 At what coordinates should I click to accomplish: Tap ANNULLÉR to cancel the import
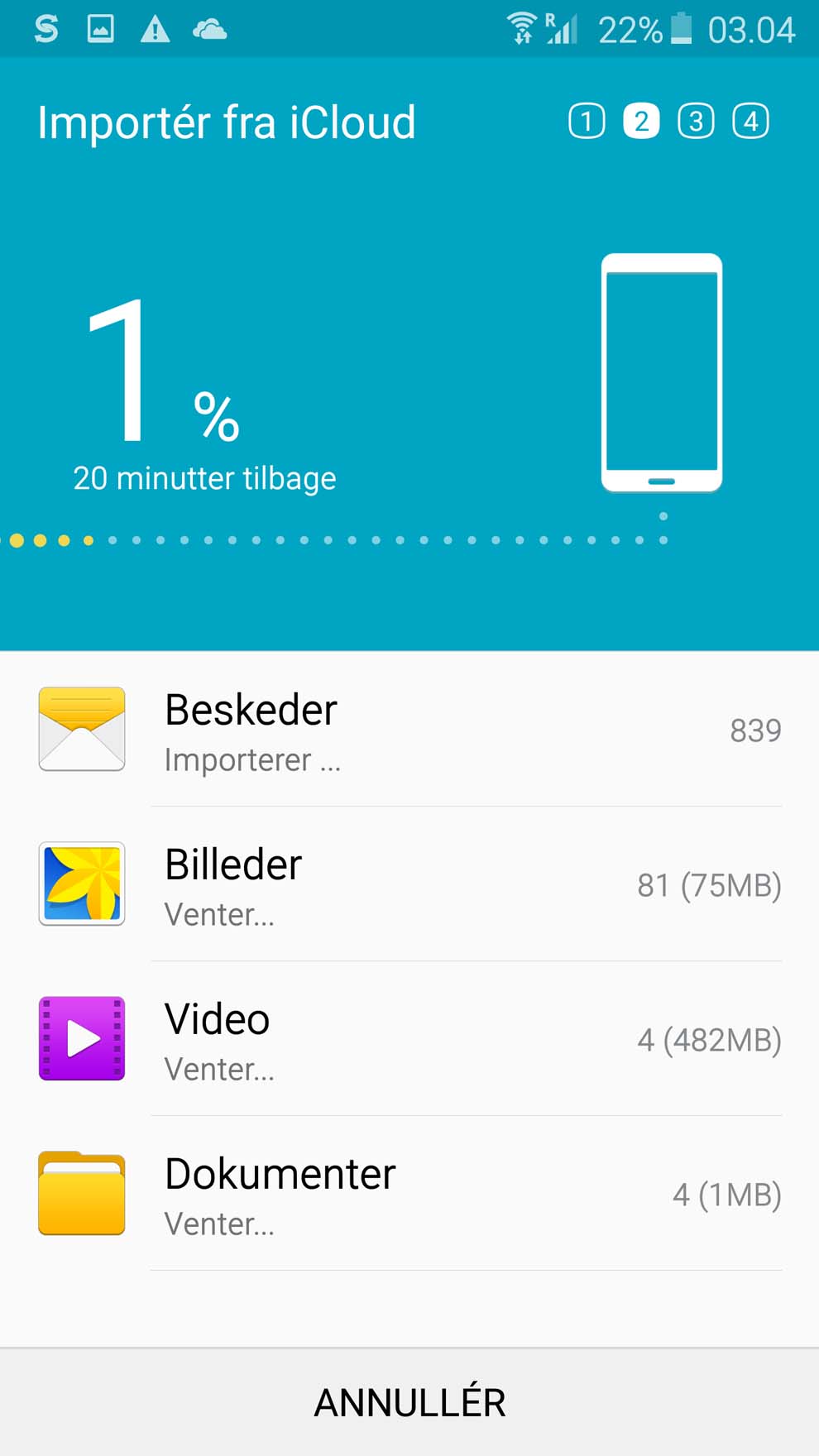[x=409, y=1402]
